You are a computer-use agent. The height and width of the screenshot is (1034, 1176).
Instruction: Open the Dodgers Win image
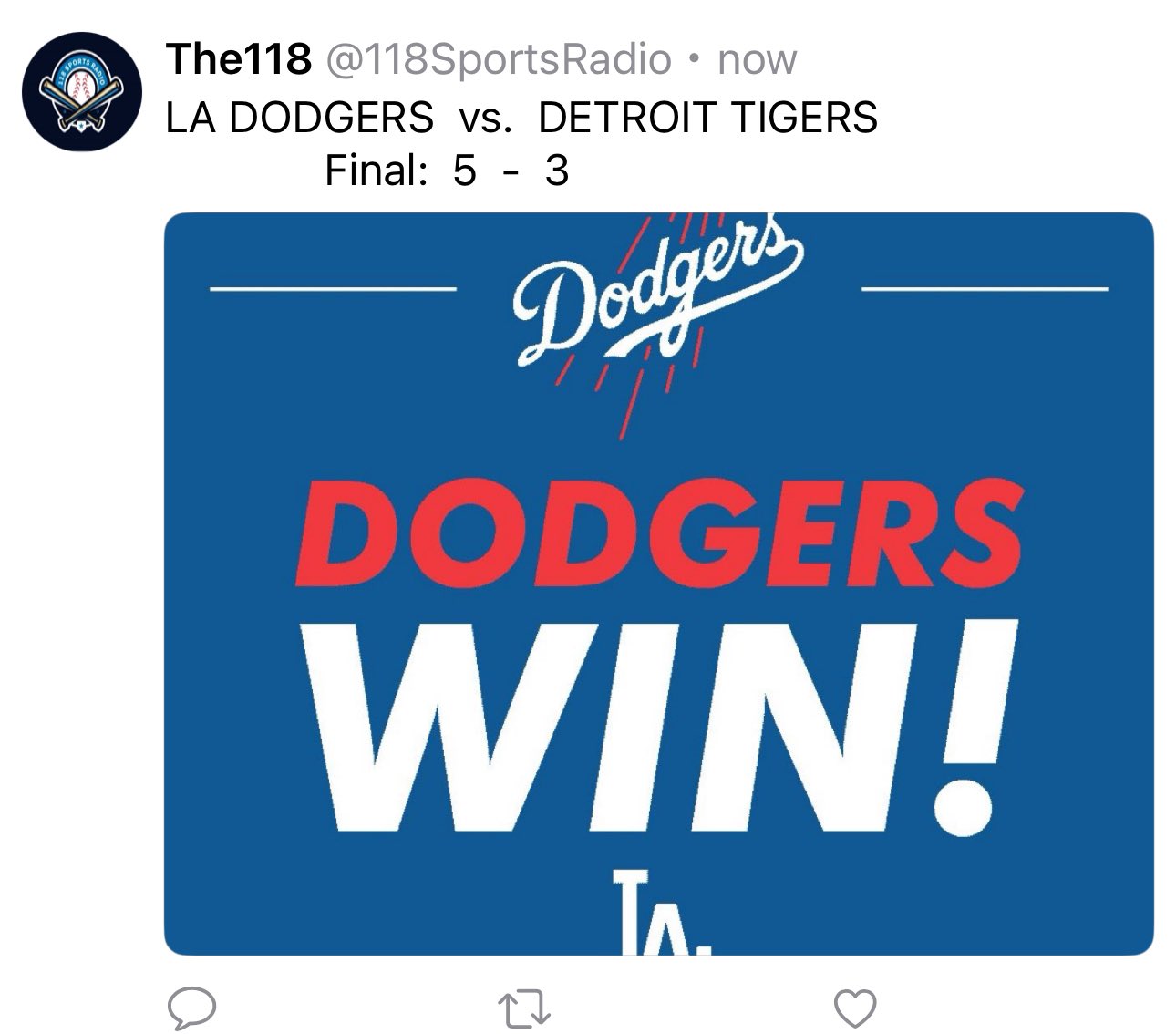(x=658, y=584)
